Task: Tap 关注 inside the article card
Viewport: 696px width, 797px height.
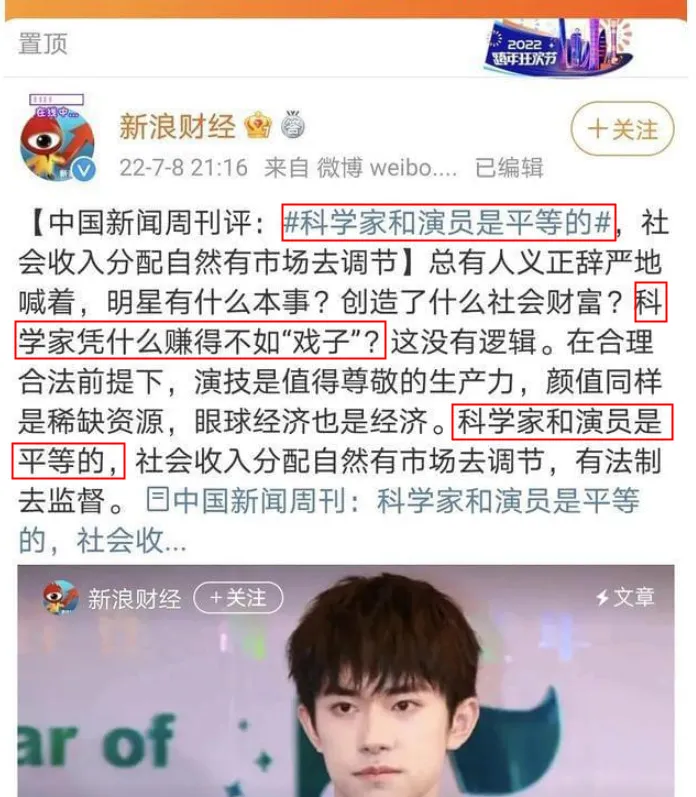Action: pyautogui.click(x=238, y=598)
